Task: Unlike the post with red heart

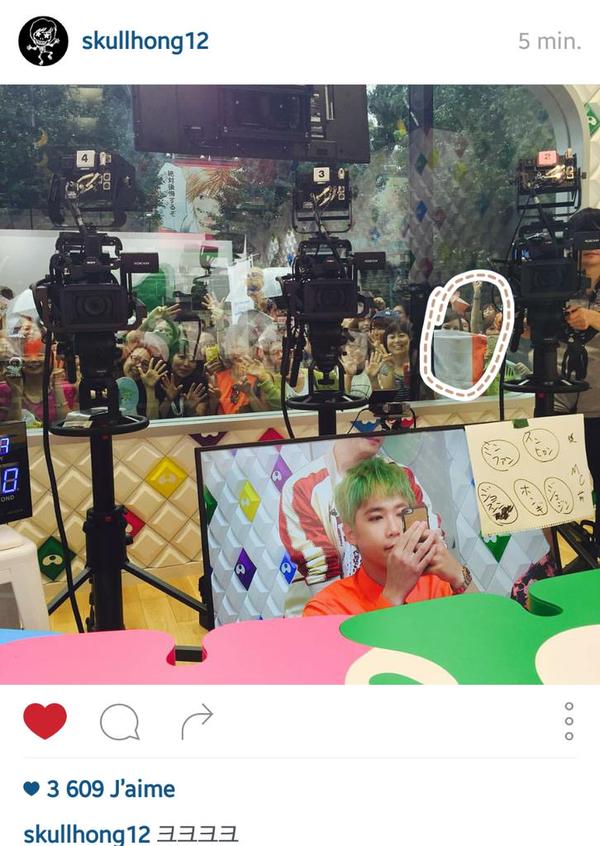Action: pos(44,720)
